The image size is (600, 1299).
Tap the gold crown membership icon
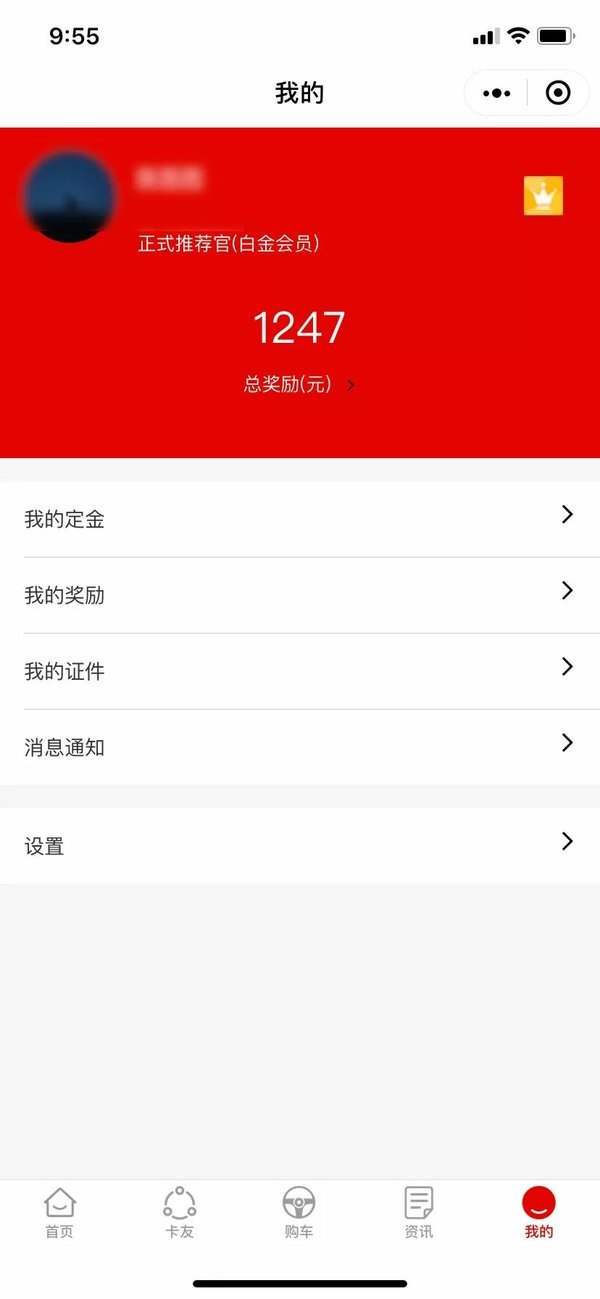click(543, 196)
